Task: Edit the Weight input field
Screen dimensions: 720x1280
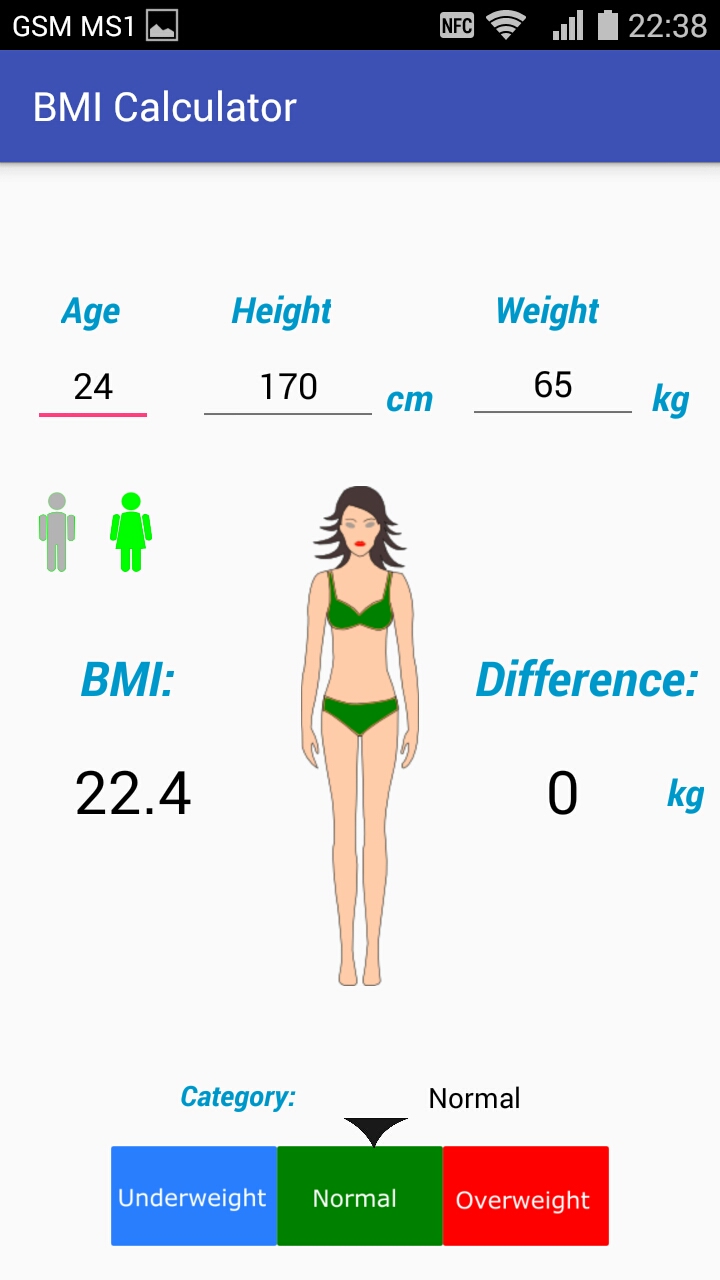Action: 553,386
